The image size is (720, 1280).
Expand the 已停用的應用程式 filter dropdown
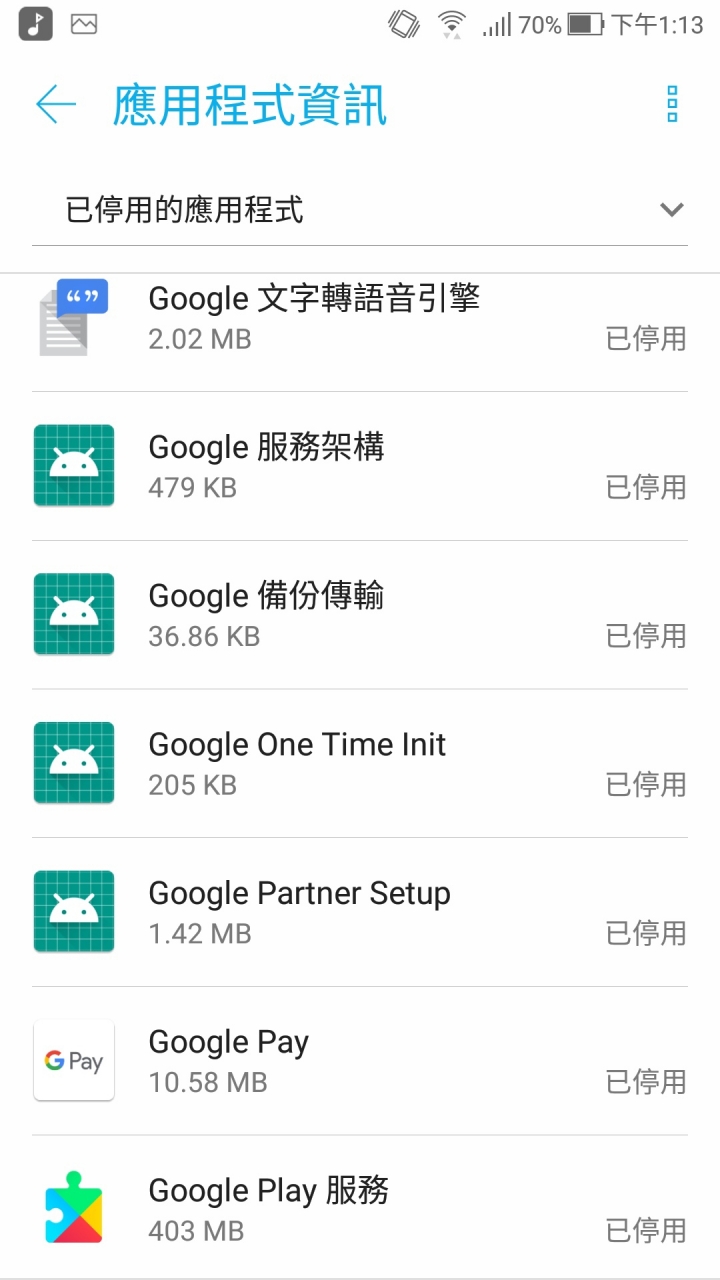coord(360,210)
